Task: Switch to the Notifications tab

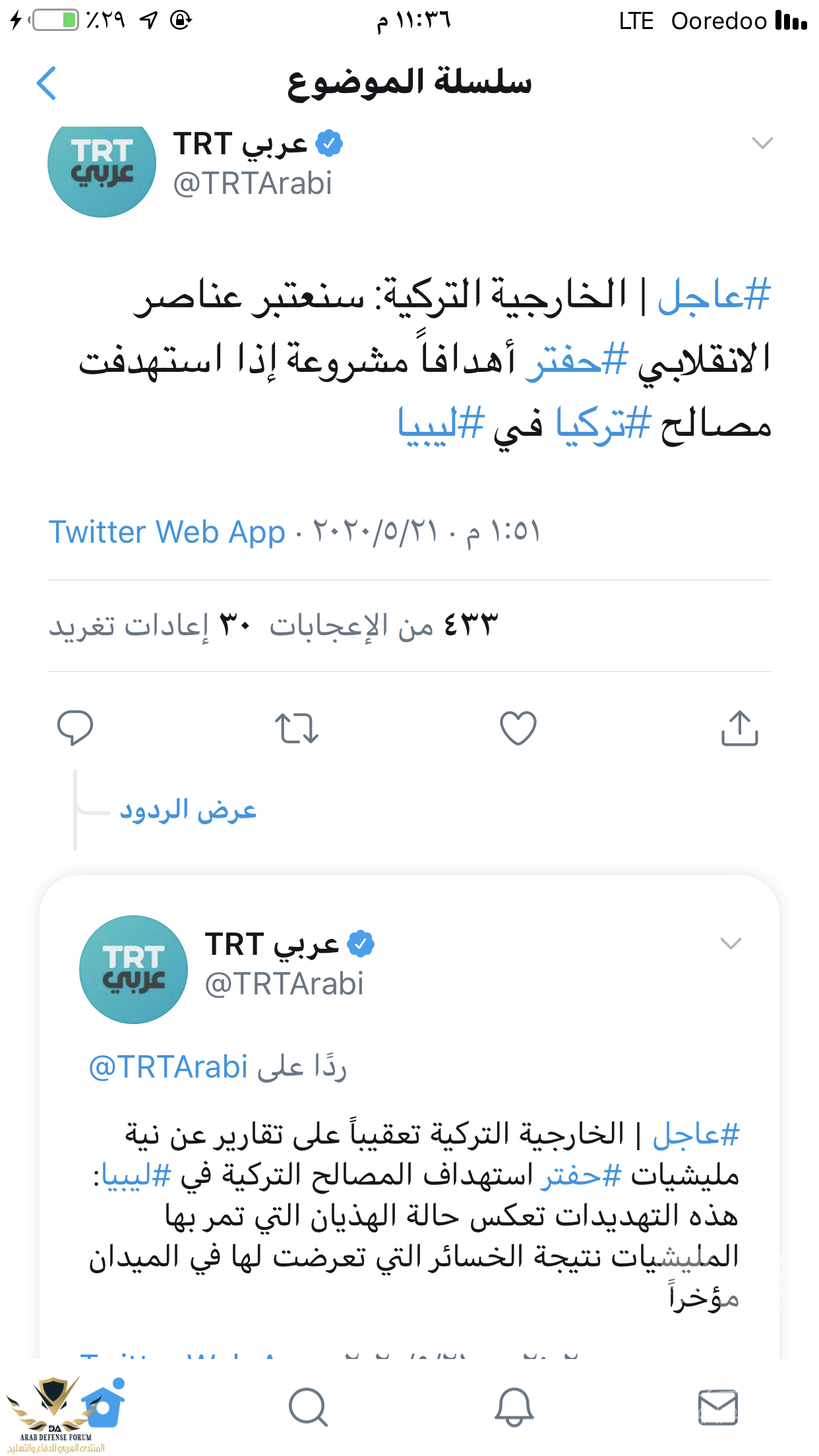Action: coord(514,1407)
